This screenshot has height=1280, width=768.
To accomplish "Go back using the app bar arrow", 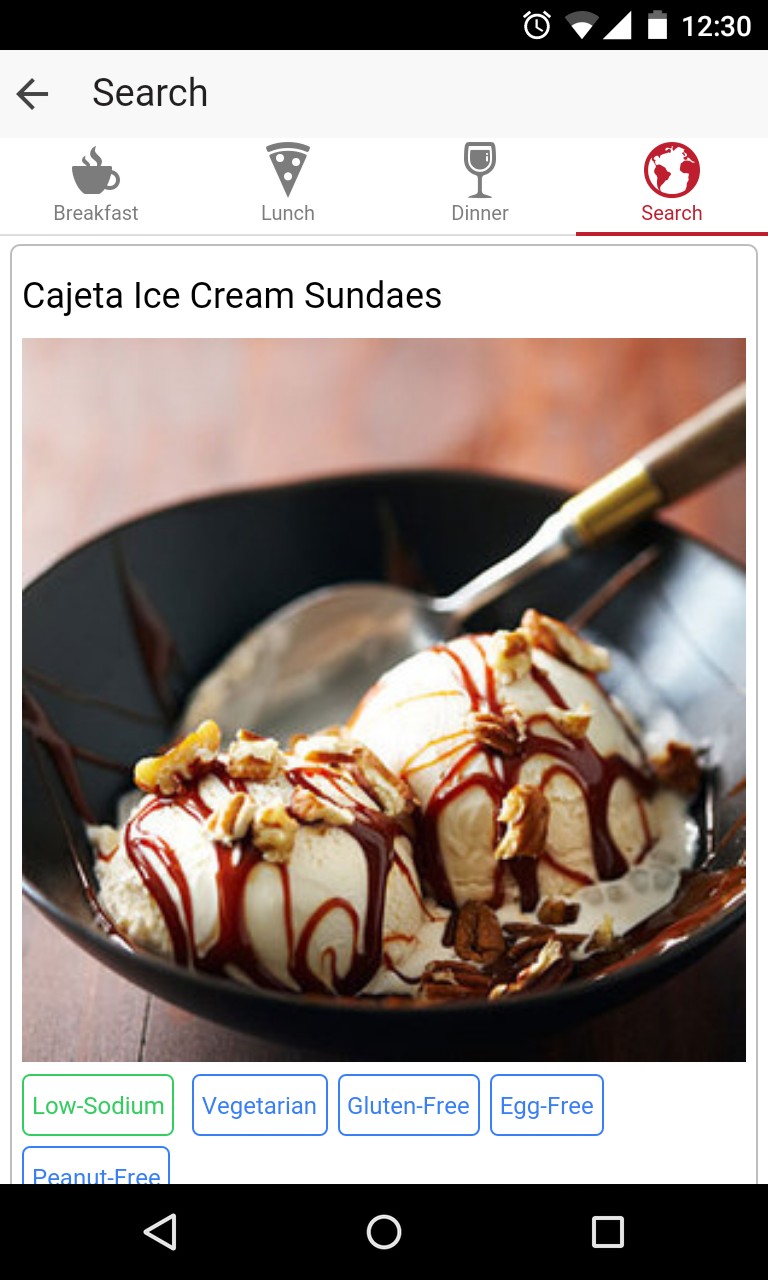I will coord(33,94).
